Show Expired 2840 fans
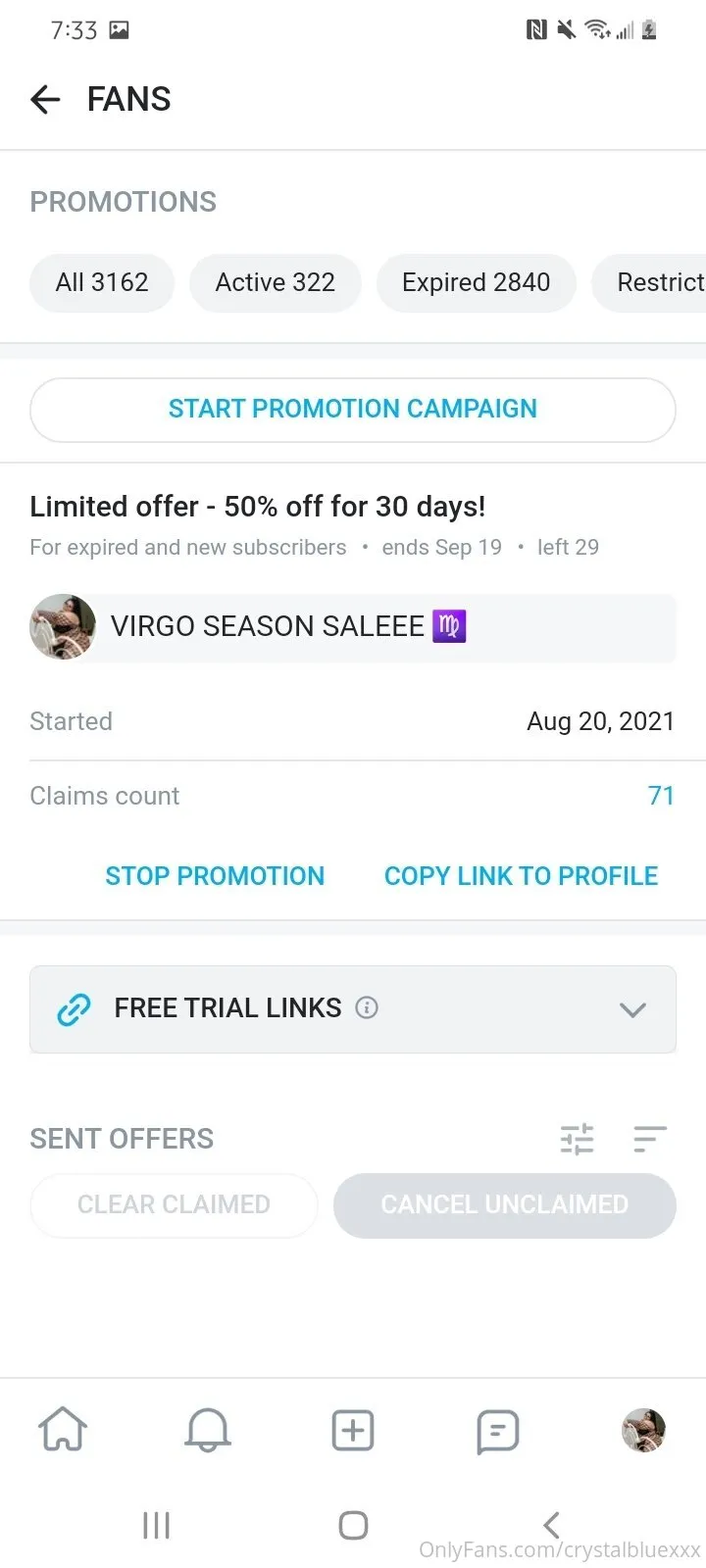Image resolution: width=706 pixels, height=1568 pixels. point(476,283)
